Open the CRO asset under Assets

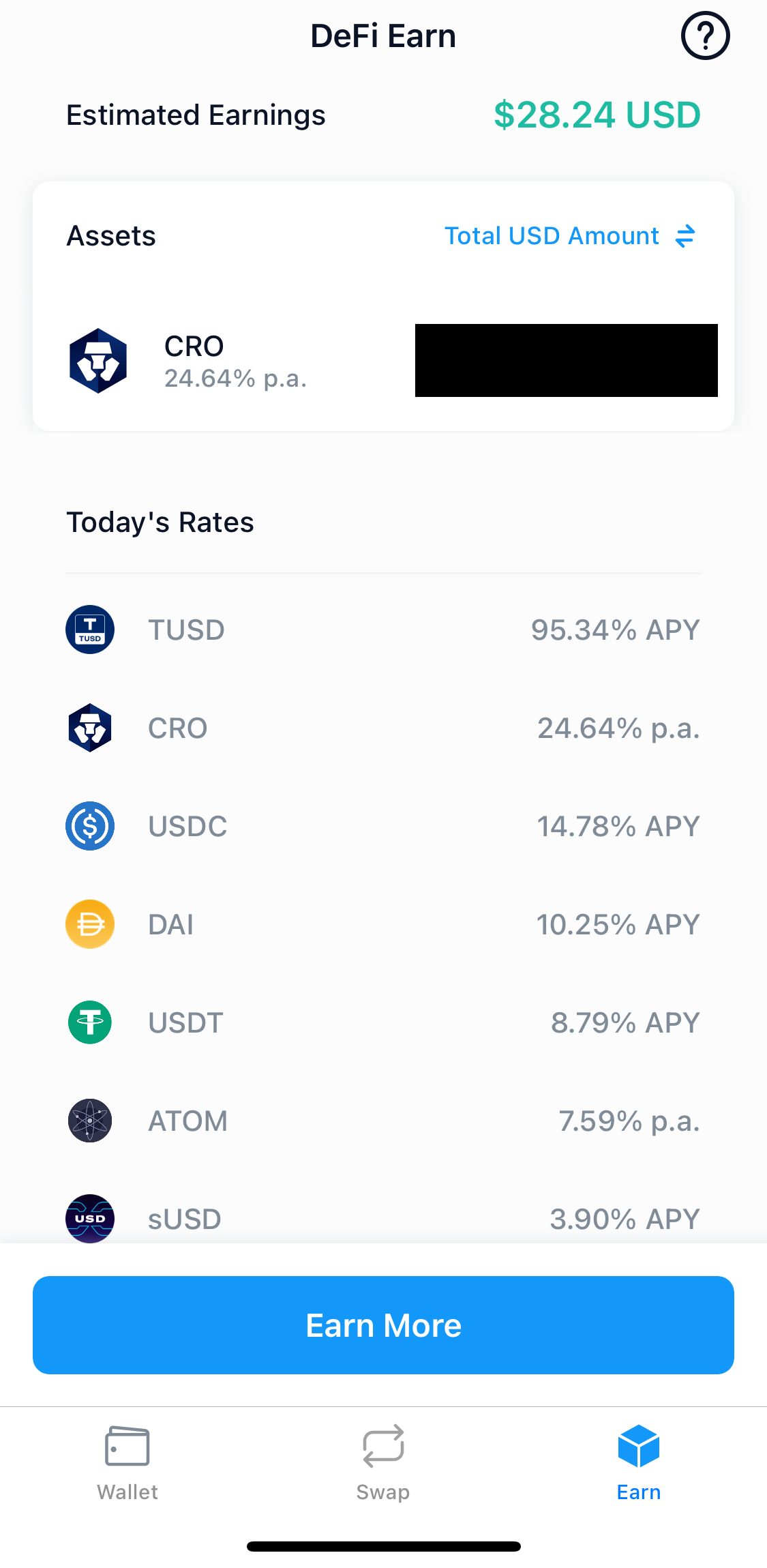[x=383, y=361]
